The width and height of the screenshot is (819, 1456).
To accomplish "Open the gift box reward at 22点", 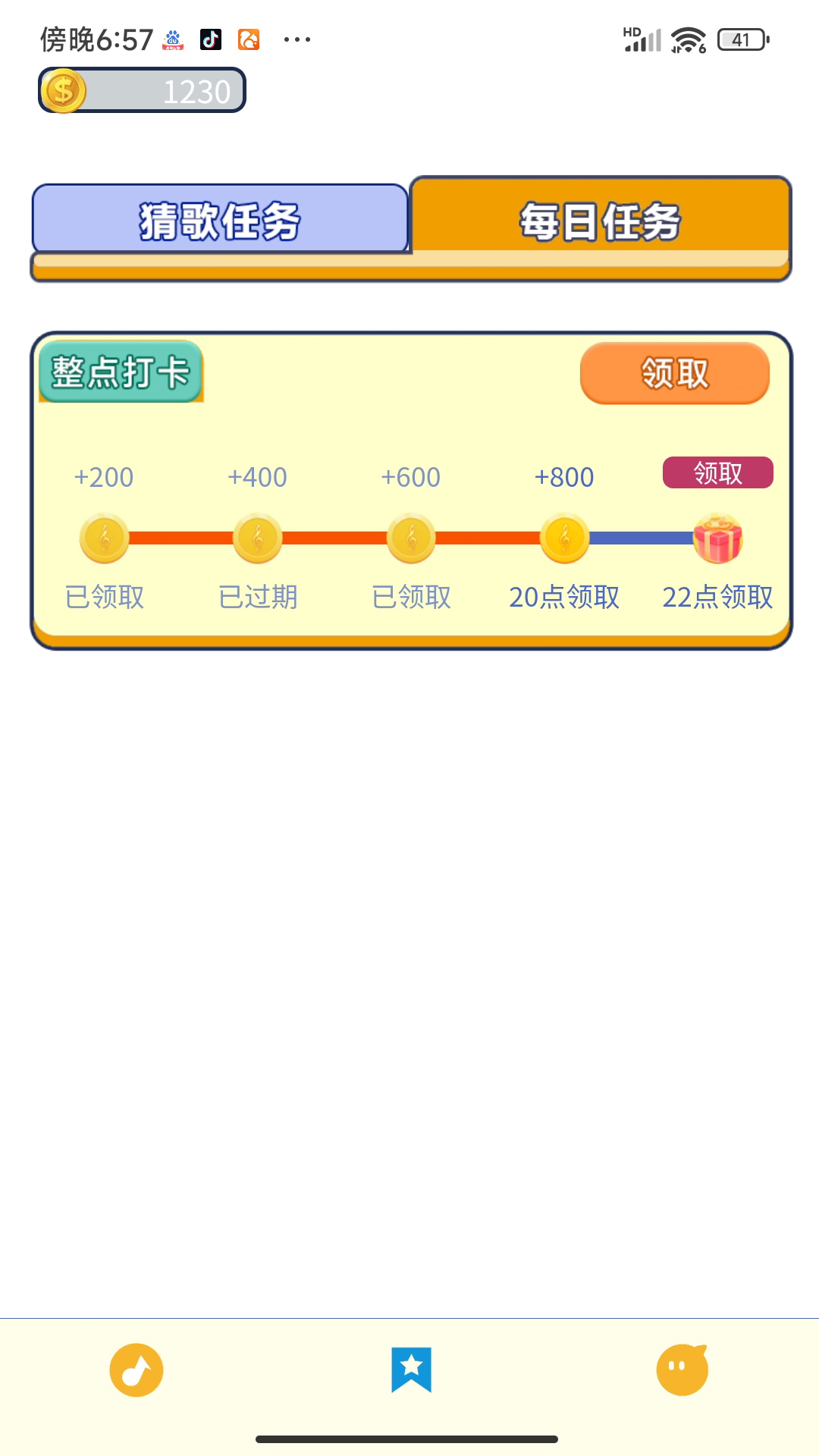I will pyautogui.click(x=717, y=539).
